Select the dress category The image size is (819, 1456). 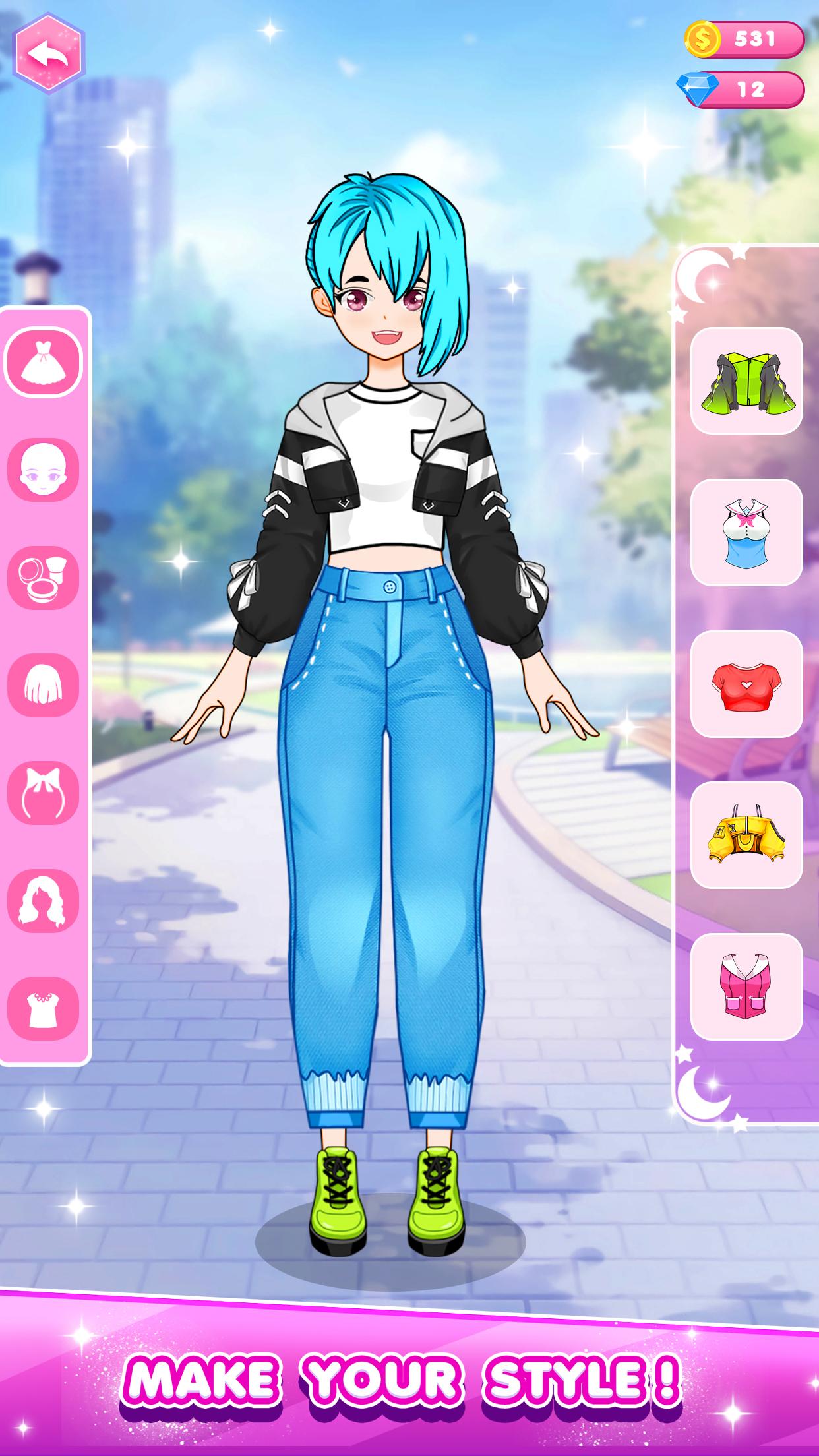click(x=44, y=363)
